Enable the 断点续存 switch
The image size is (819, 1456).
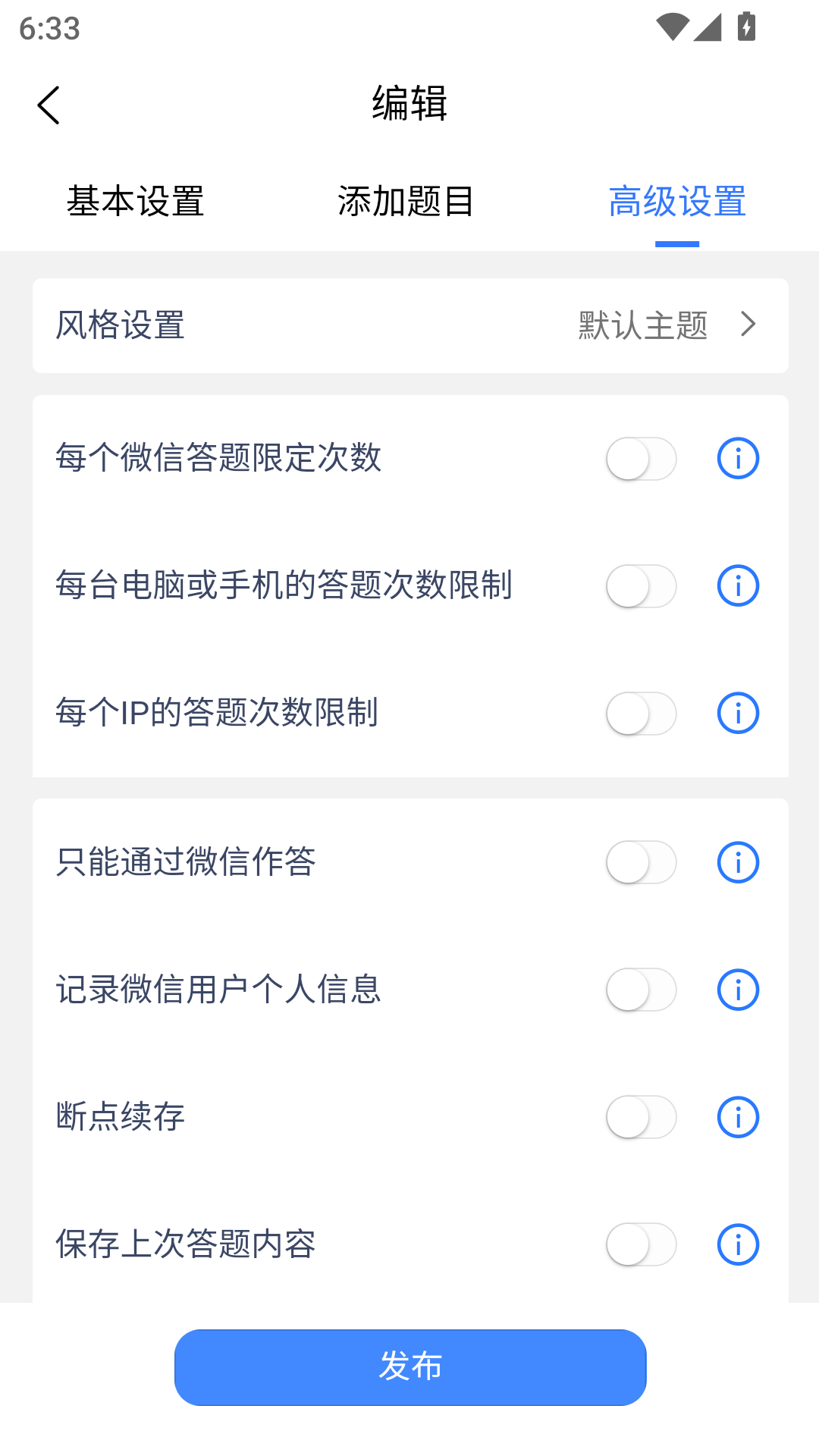(x=641, y=1116)
